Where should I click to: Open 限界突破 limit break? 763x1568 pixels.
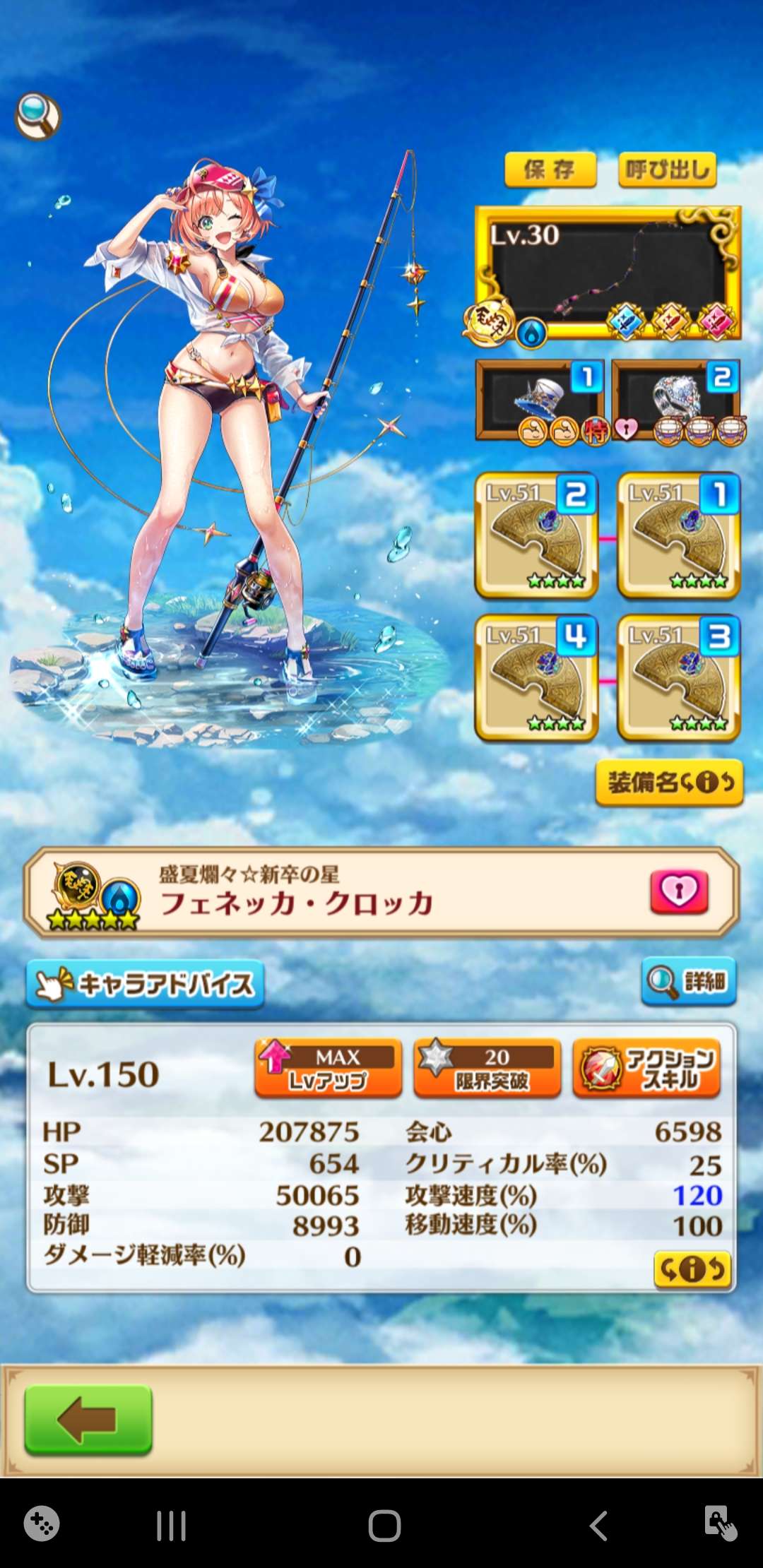coord(487,1068)
